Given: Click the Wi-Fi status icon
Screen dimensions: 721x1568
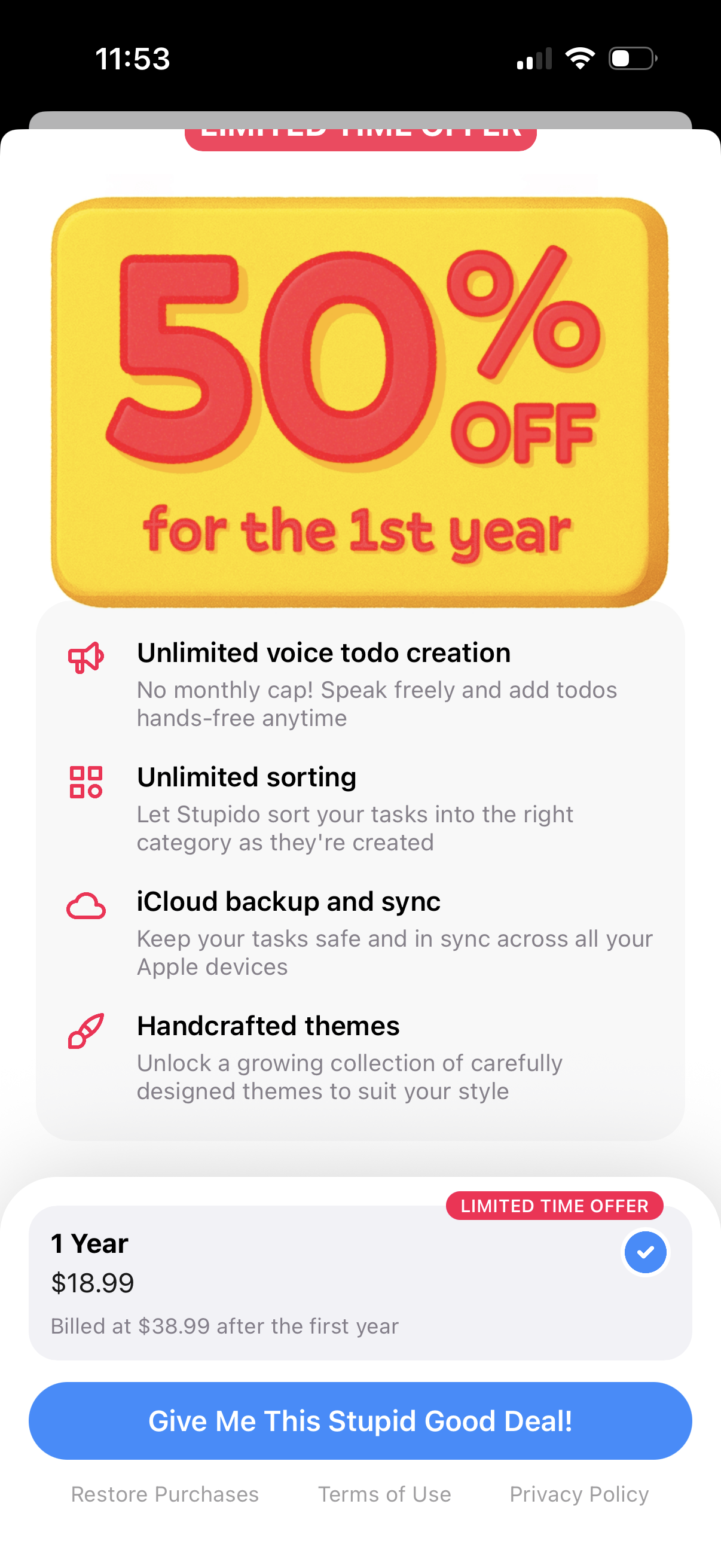Looking at the screenshot, I should 579,58.
